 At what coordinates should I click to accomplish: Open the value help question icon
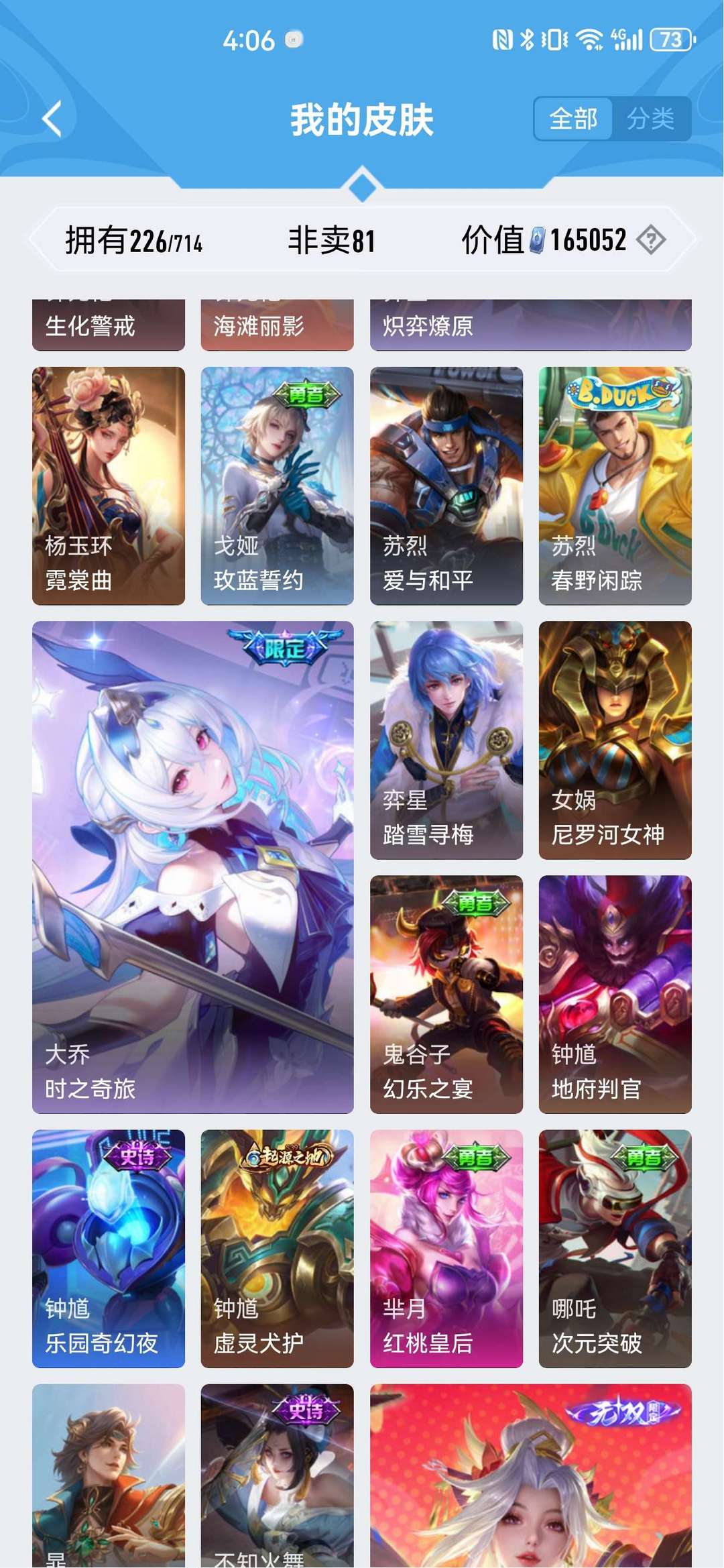pyautogui.click(x=651, y=239)
